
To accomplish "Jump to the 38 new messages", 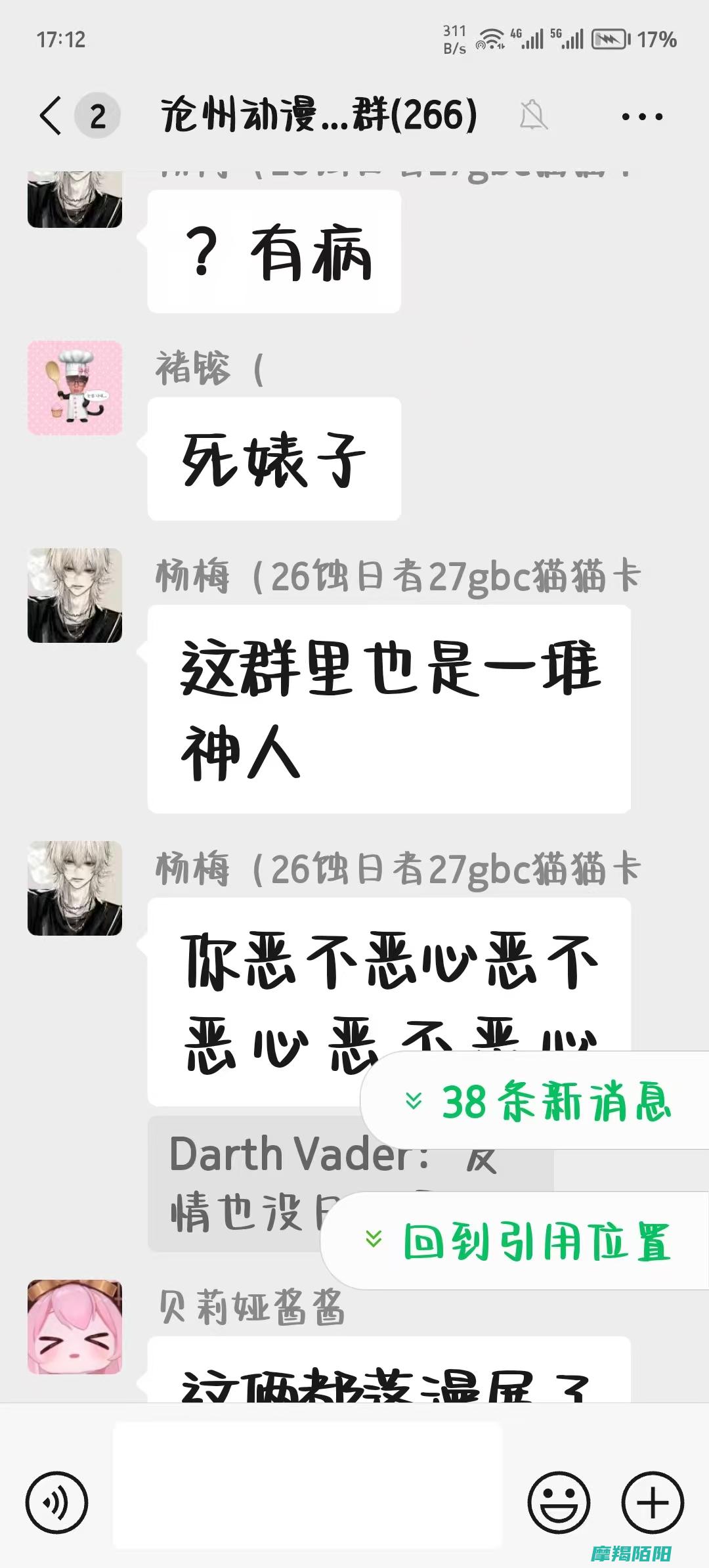I will (538, 1102).
